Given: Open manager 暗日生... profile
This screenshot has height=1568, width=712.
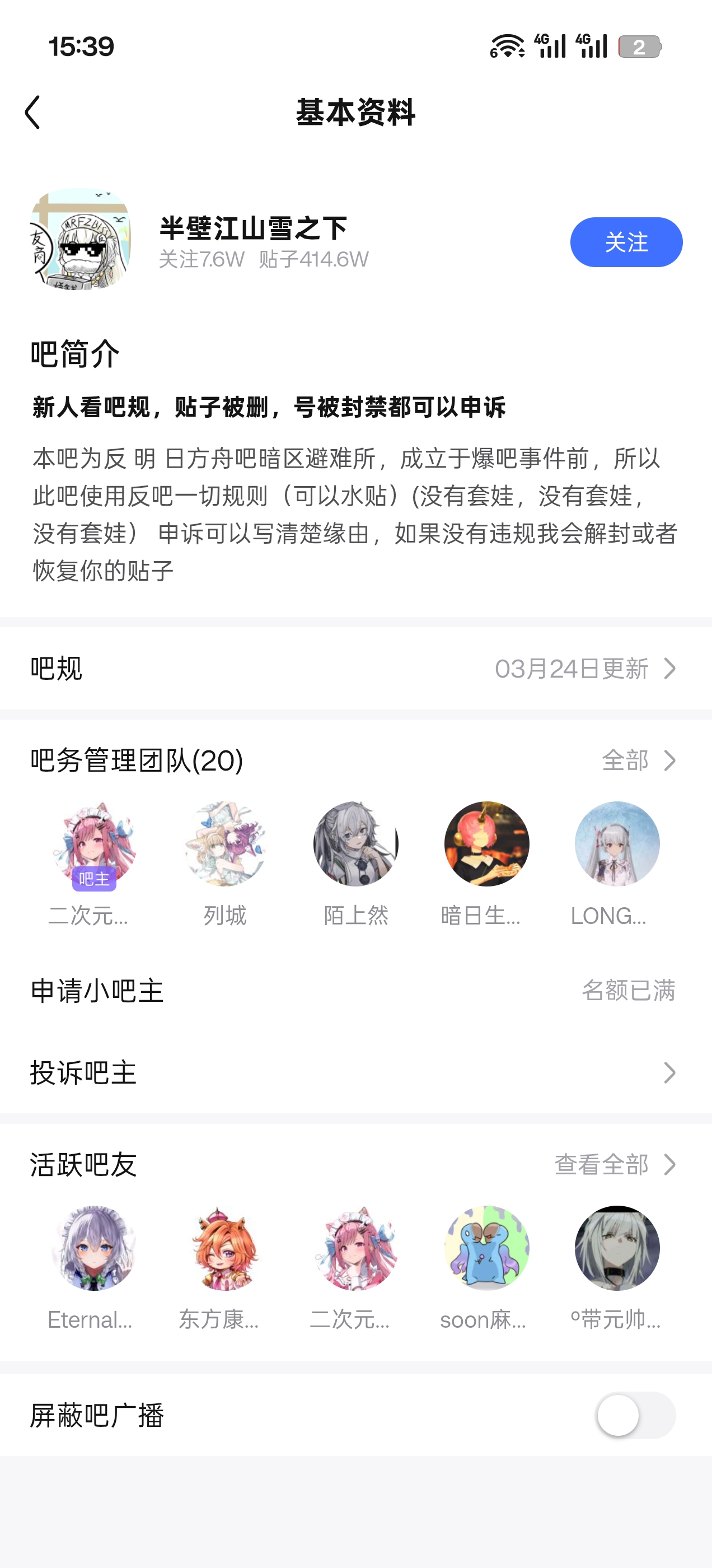Looking at the screenshot, I should [486, 845].
